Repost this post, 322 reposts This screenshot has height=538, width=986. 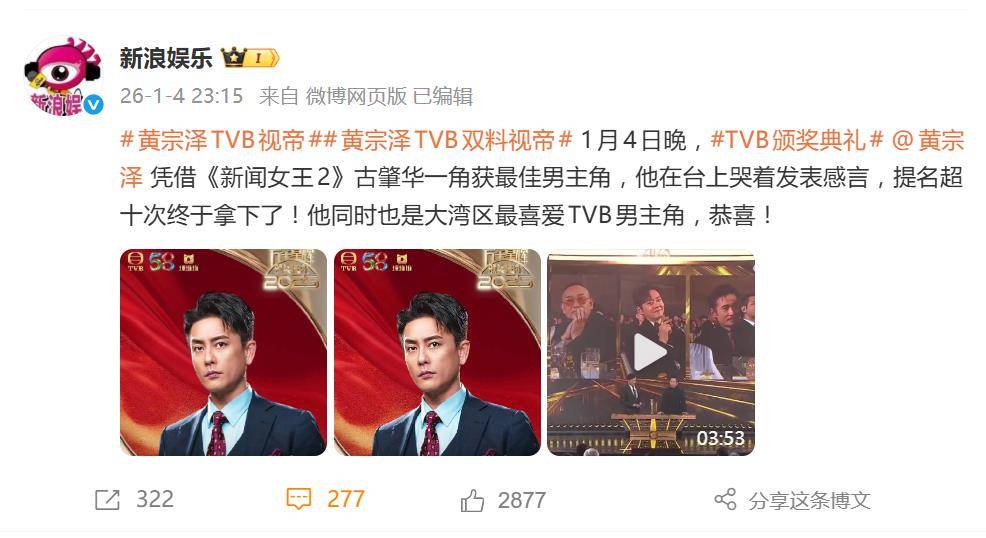pyautogui.click(x=134, y=499)
